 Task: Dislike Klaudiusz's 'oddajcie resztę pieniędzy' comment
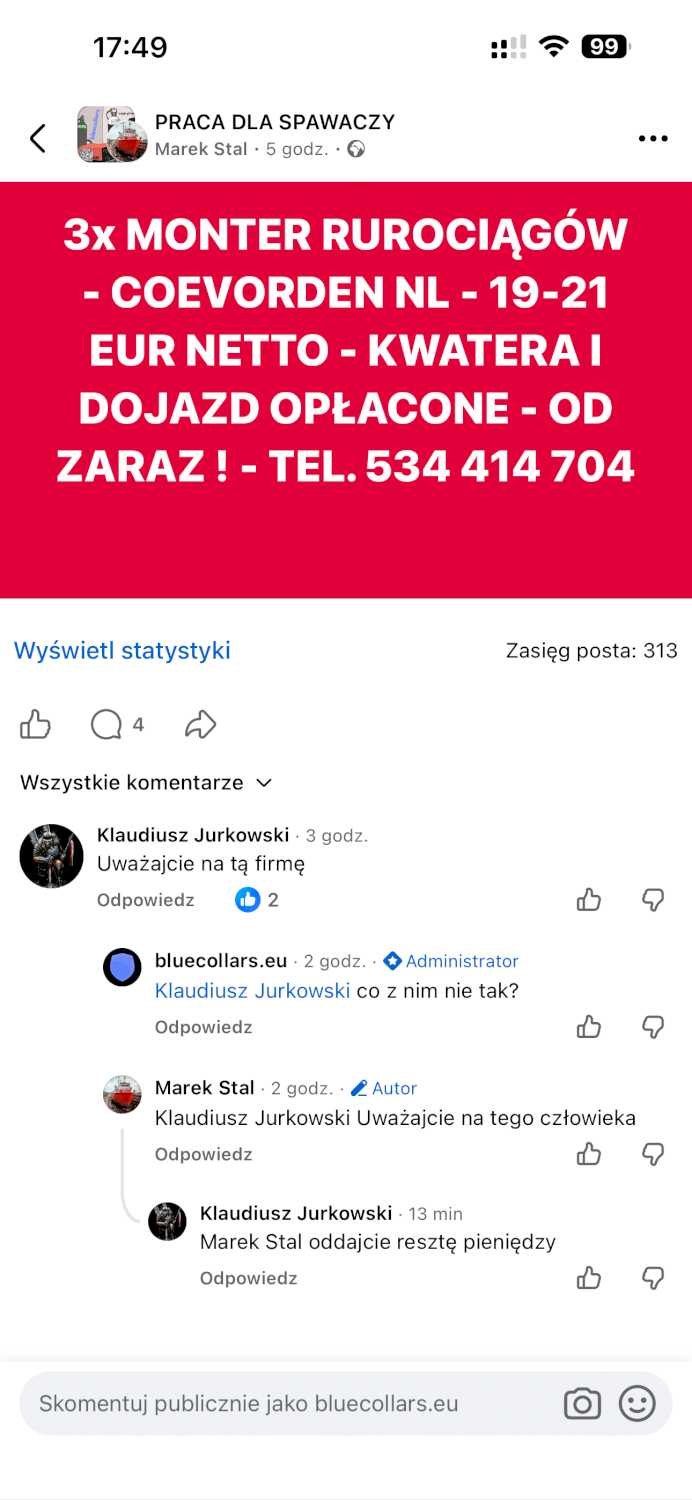[x=653, y=1278]
